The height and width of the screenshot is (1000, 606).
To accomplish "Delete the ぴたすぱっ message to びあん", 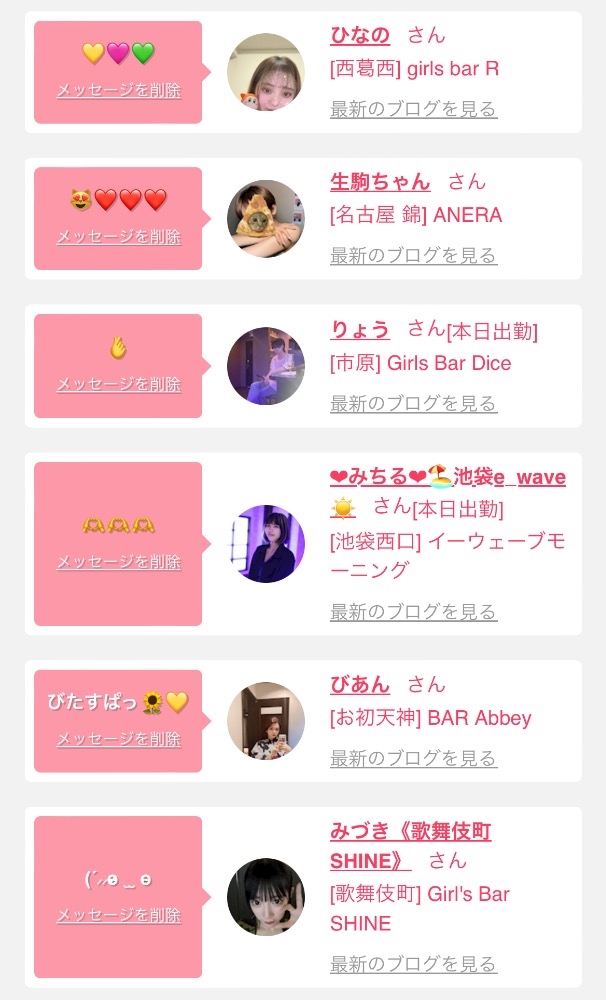I will (119, 739).
